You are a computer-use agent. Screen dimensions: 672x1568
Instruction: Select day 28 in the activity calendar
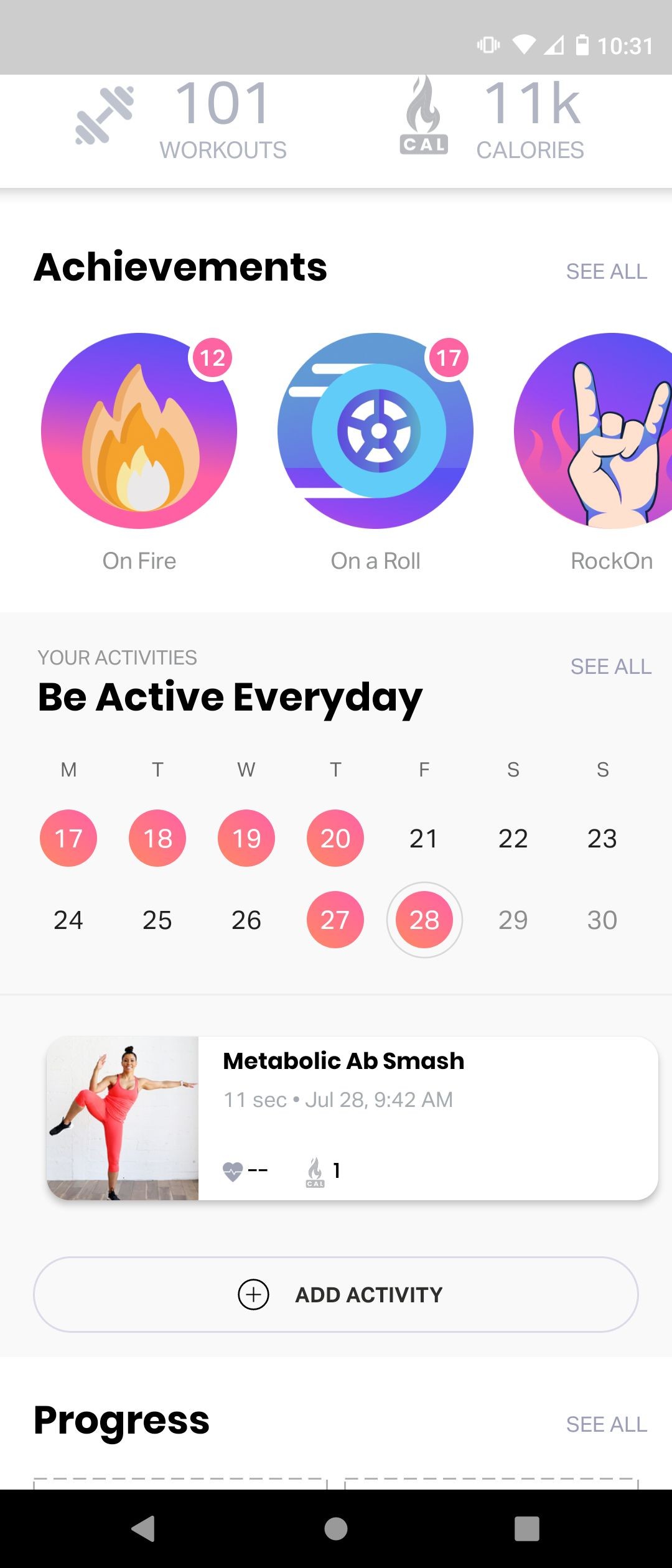(424, 920)
